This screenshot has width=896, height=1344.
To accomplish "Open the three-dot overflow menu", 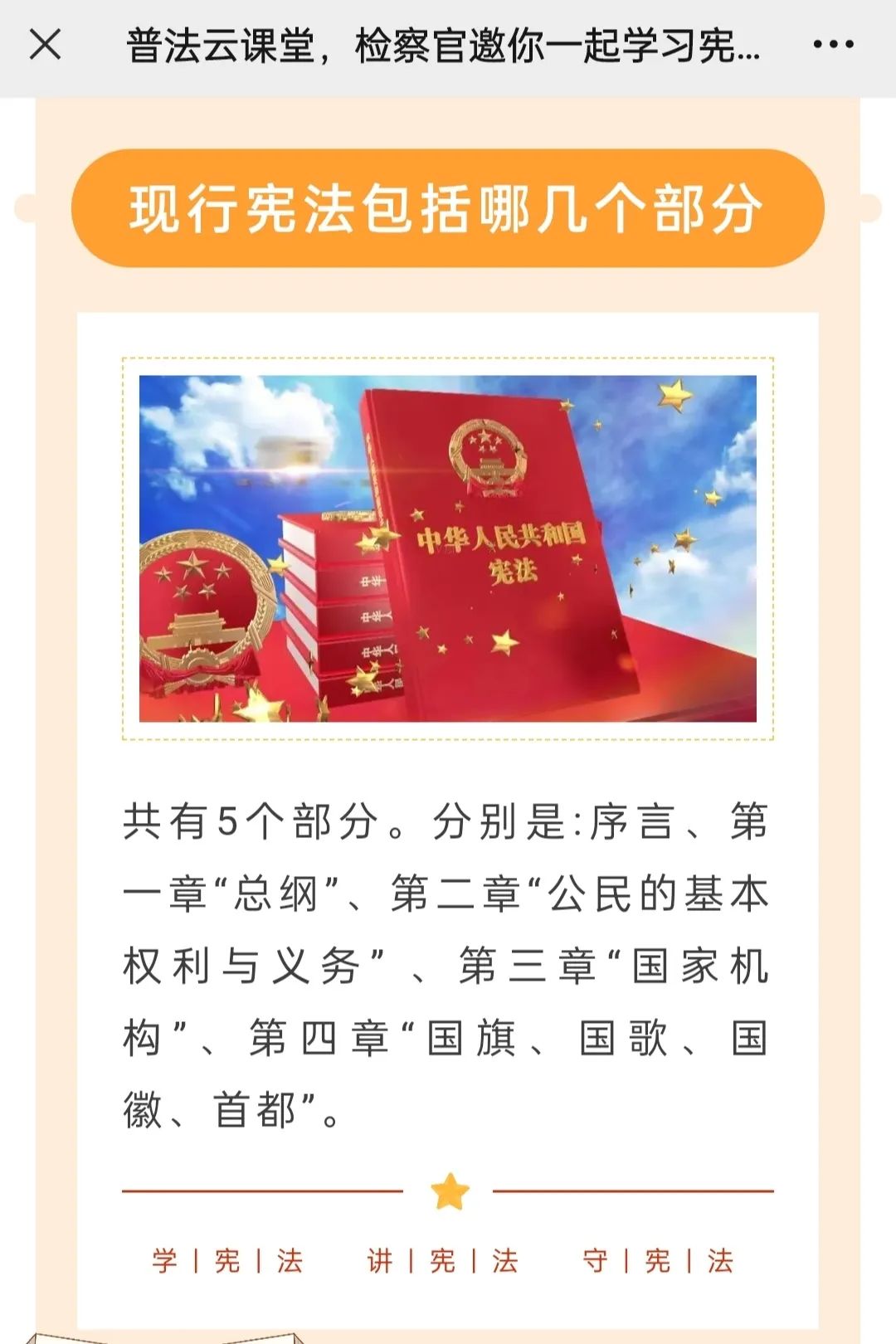I will coord(833,45).
